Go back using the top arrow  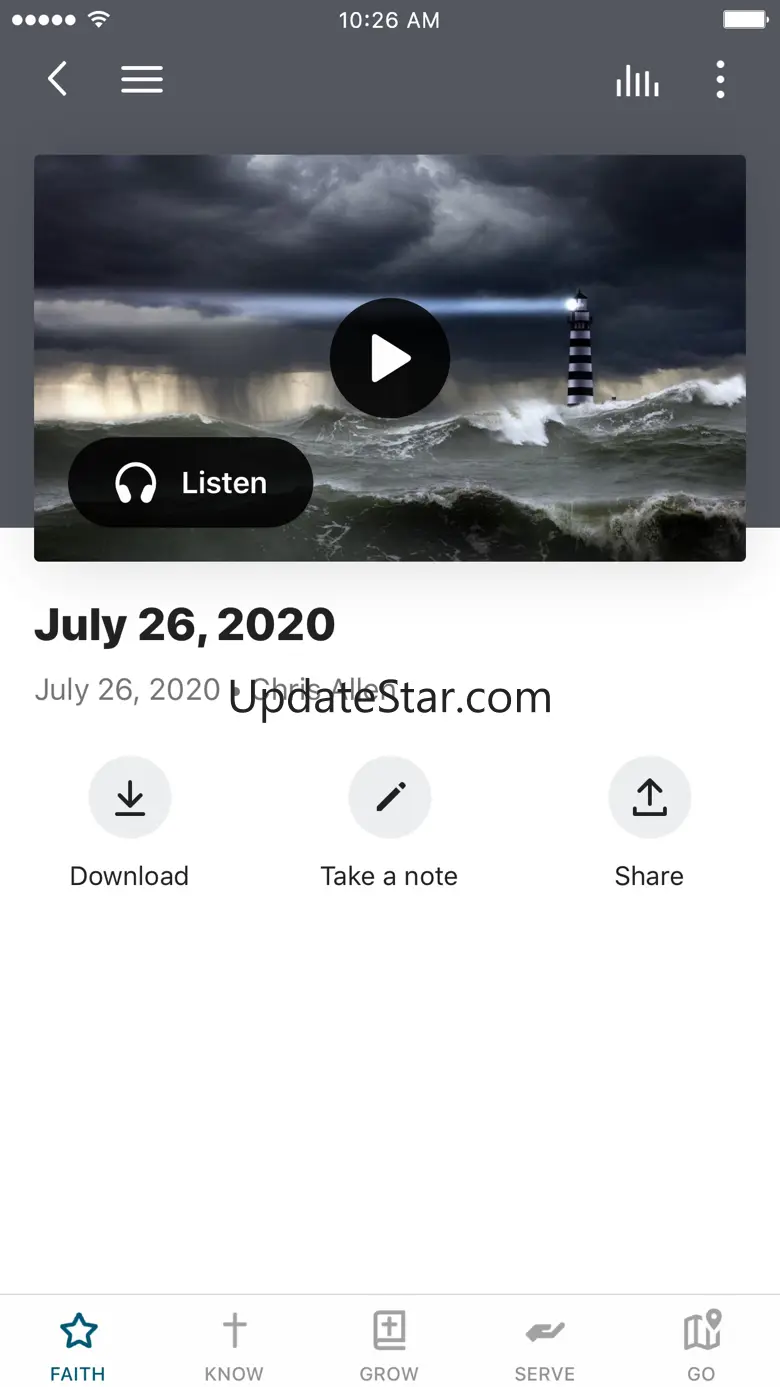tap(58, 79)
